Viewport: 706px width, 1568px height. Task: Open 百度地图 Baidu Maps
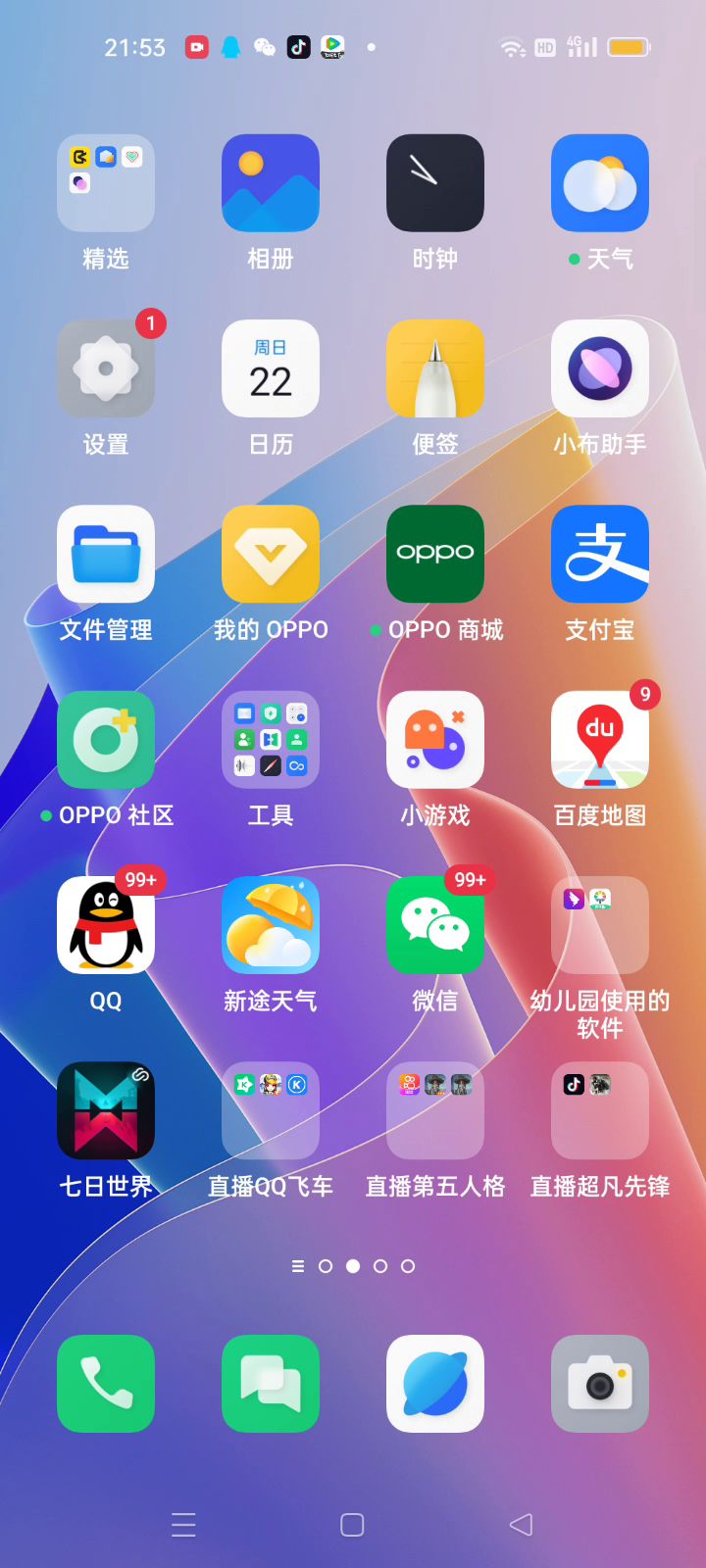(x=600, y=739)
